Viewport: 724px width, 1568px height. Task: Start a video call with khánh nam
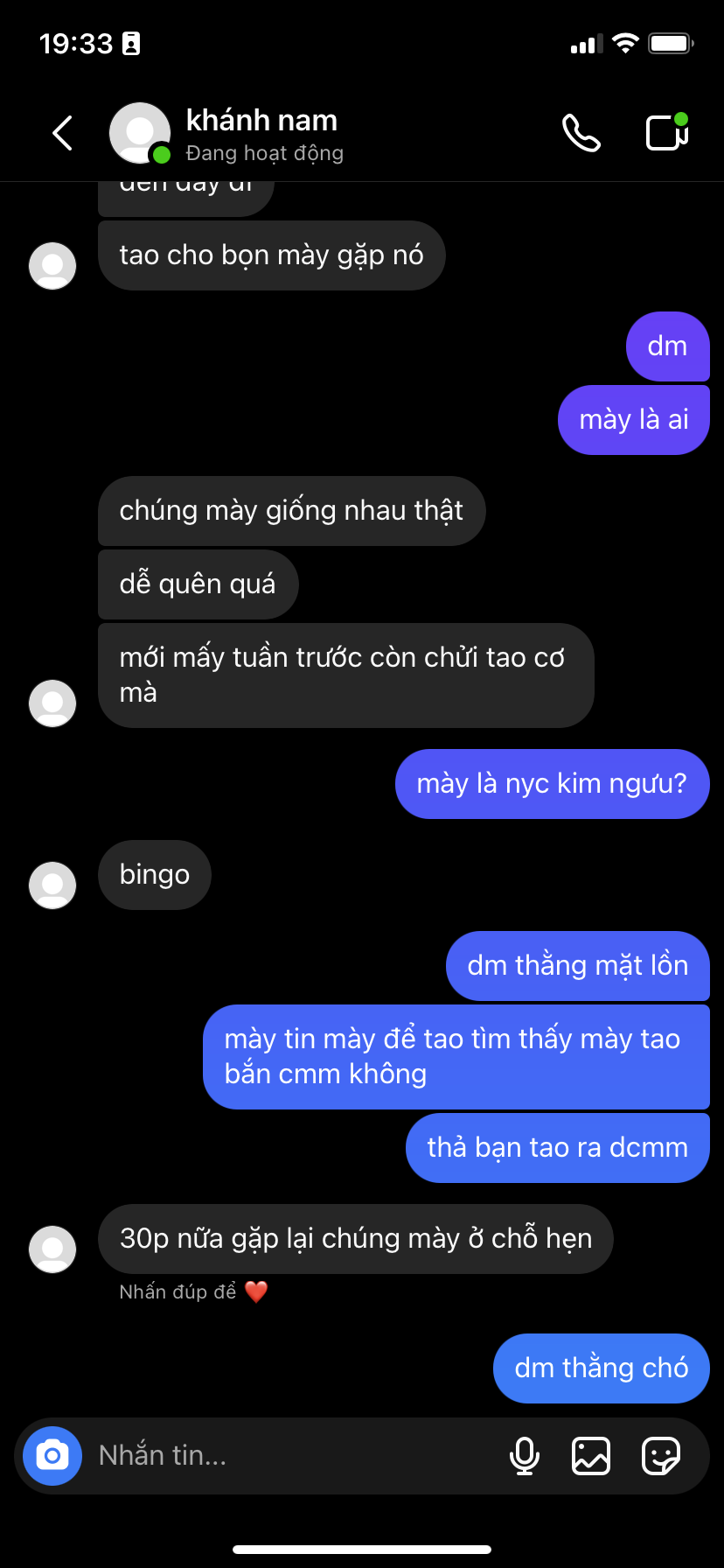point(667,133)
